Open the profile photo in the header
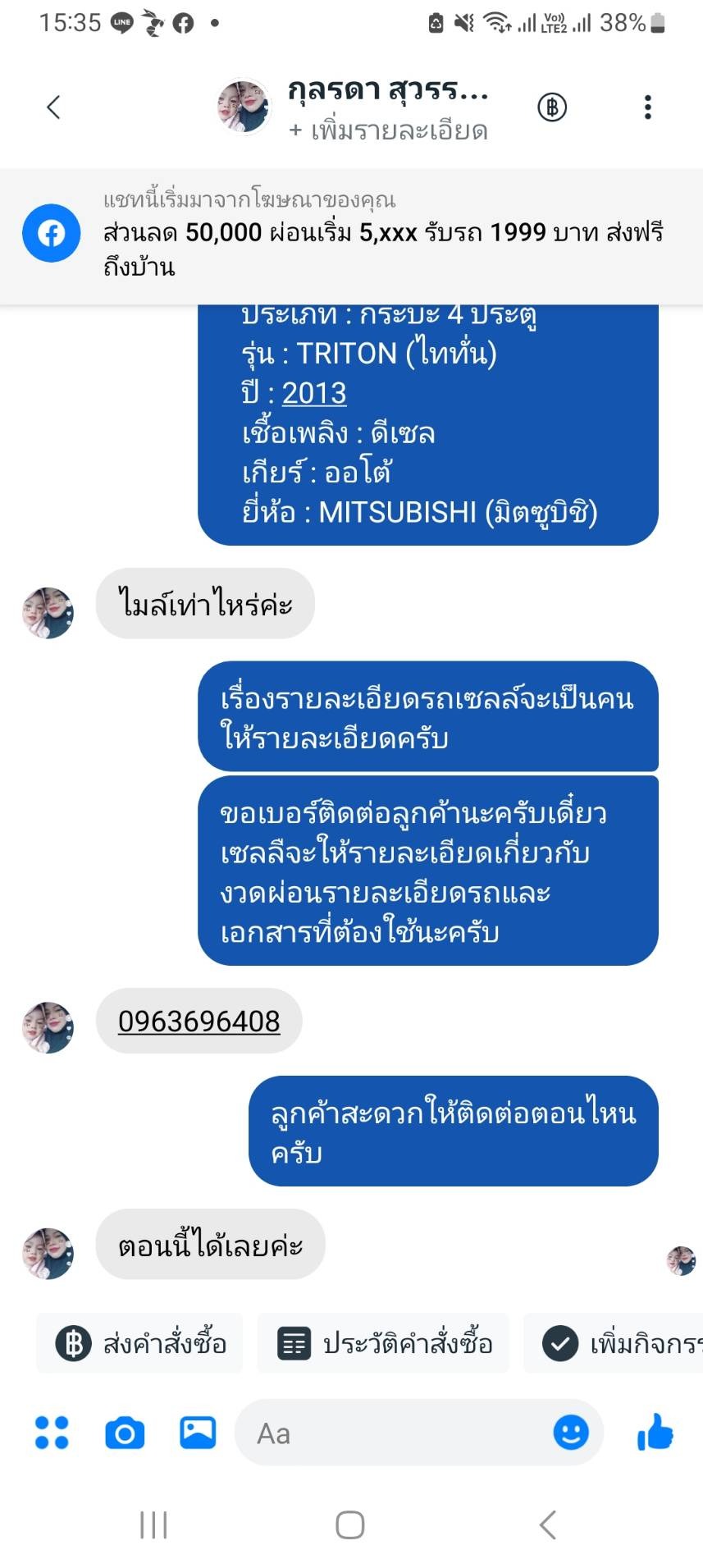 (x=244, y=107)
